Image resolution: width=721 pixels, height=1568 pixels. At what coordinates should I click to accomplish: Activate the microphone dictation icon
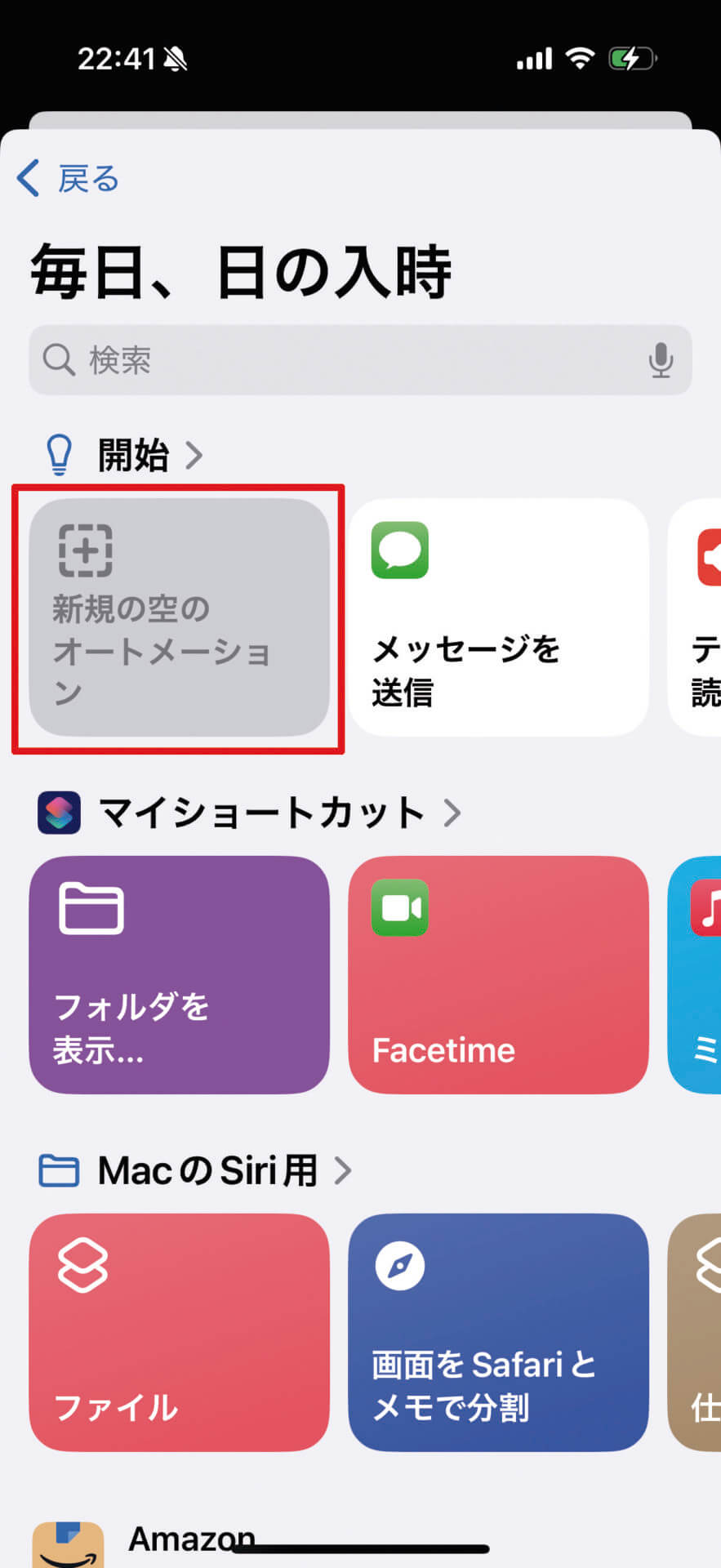(660, 360)
